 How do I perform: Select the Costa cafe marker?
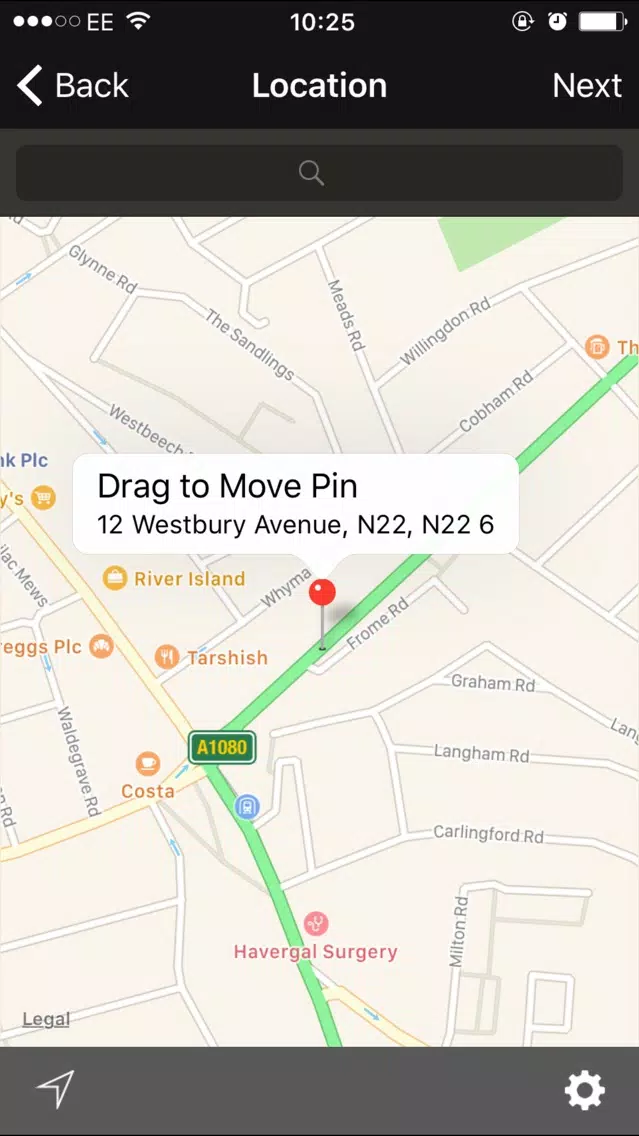click(x=148, y=764)
